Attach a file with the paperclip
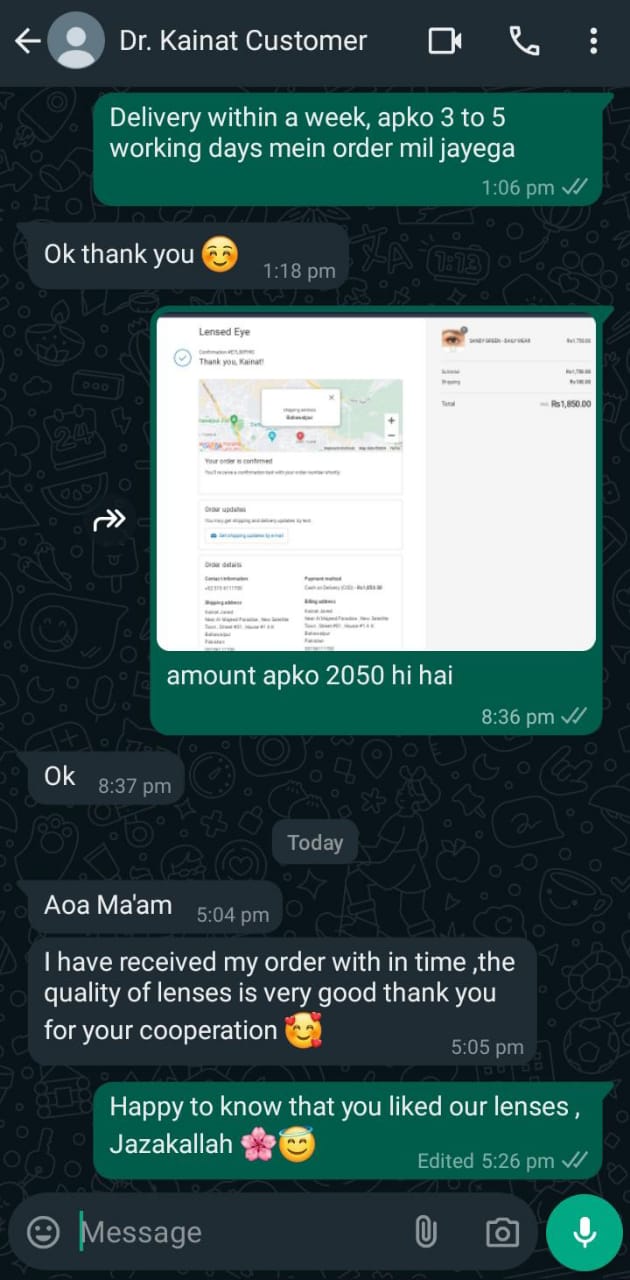 (426, 1232)
